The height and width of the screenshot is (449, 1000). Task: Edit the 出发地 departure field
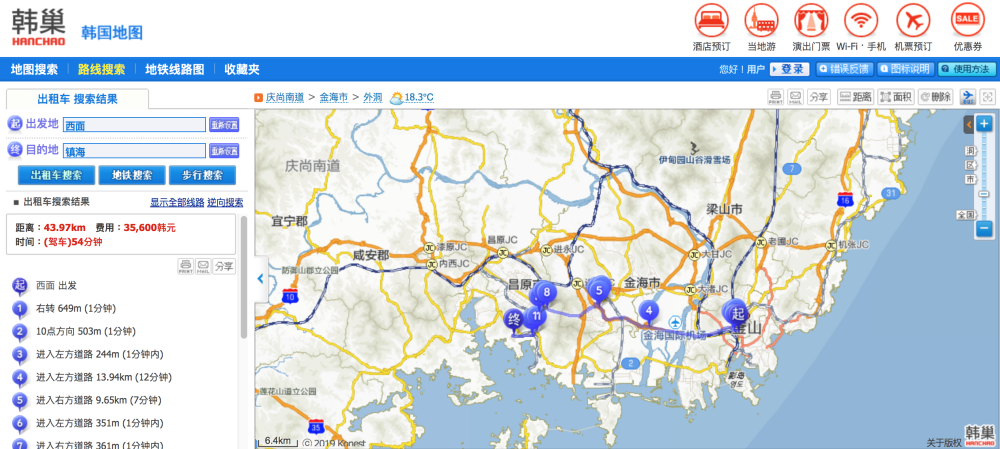133,125
